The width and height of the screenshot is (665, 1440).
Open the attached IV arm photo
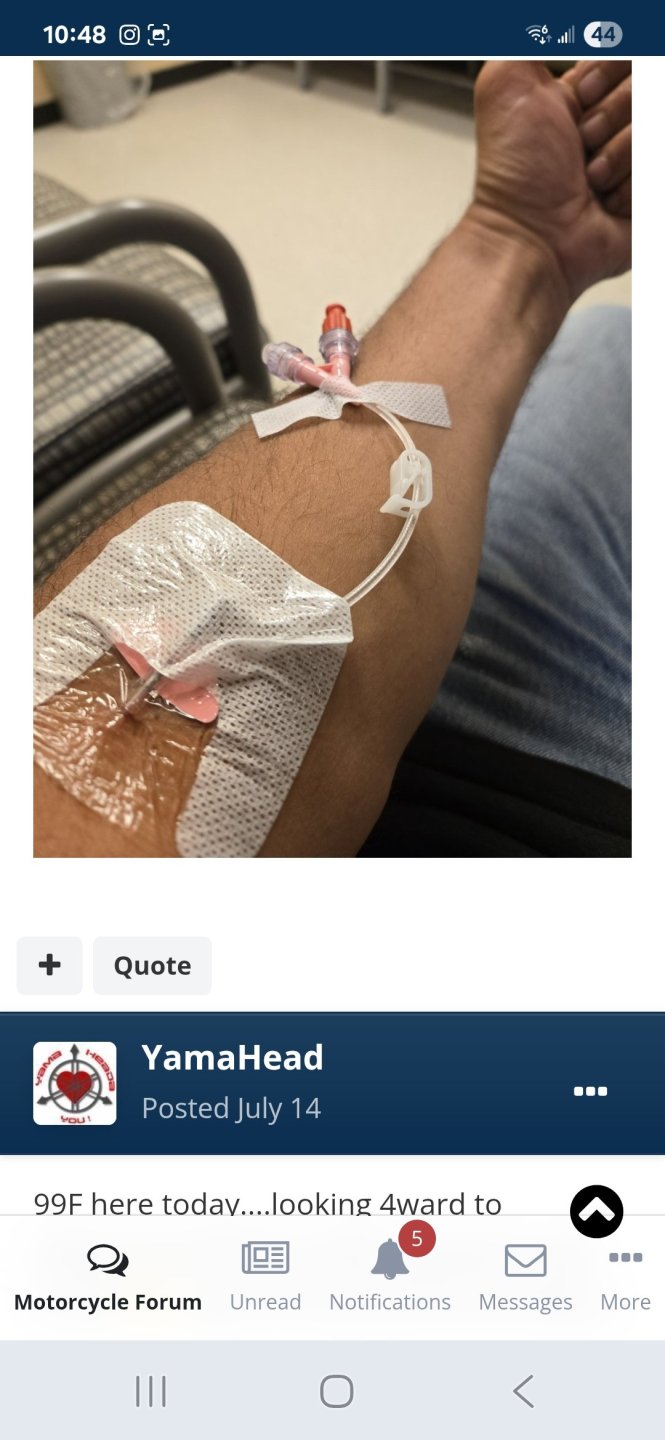[x=332, y=458]
